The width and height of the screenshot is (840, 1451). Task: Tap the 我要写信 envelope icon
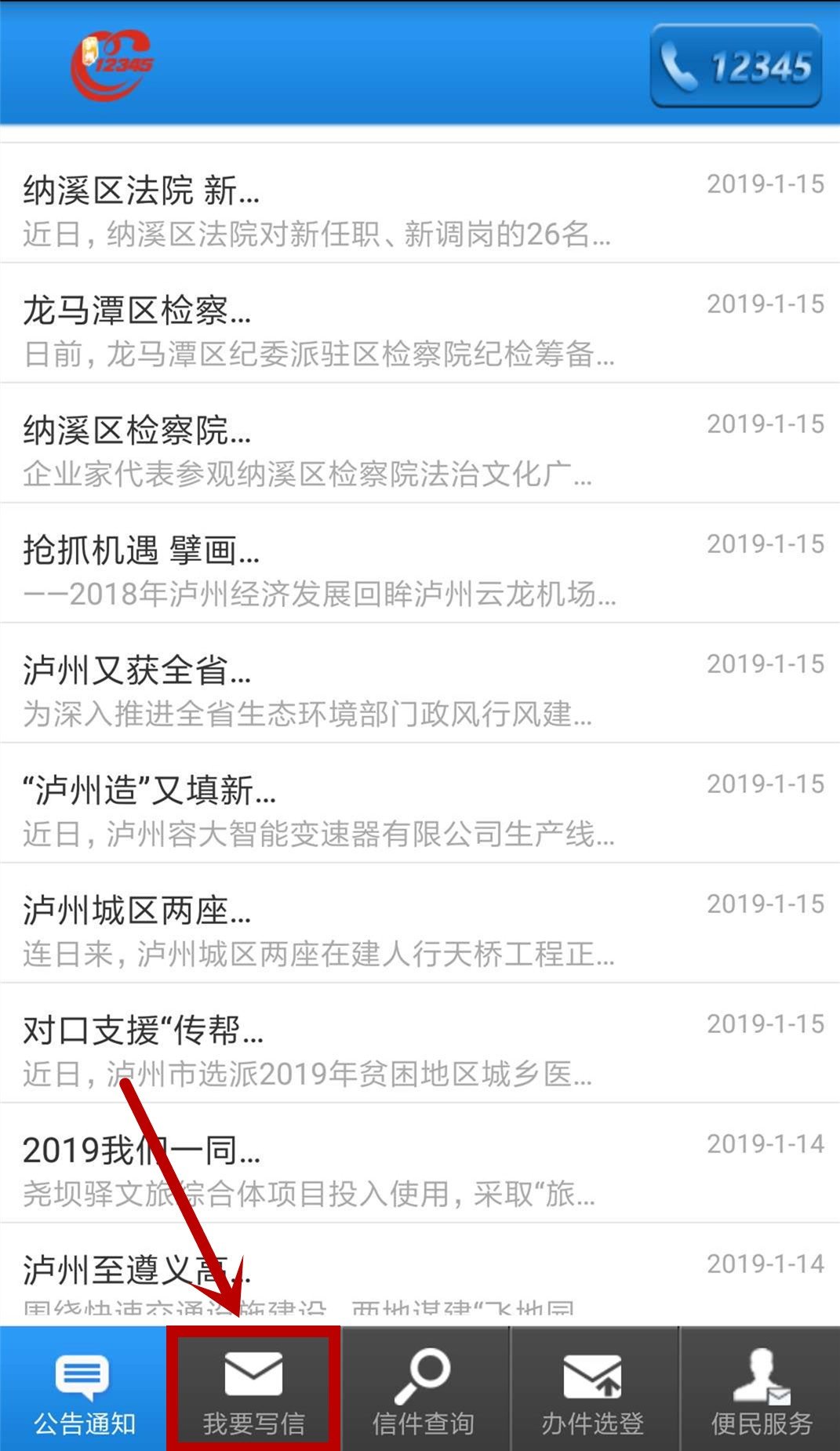pos(253,1373)
